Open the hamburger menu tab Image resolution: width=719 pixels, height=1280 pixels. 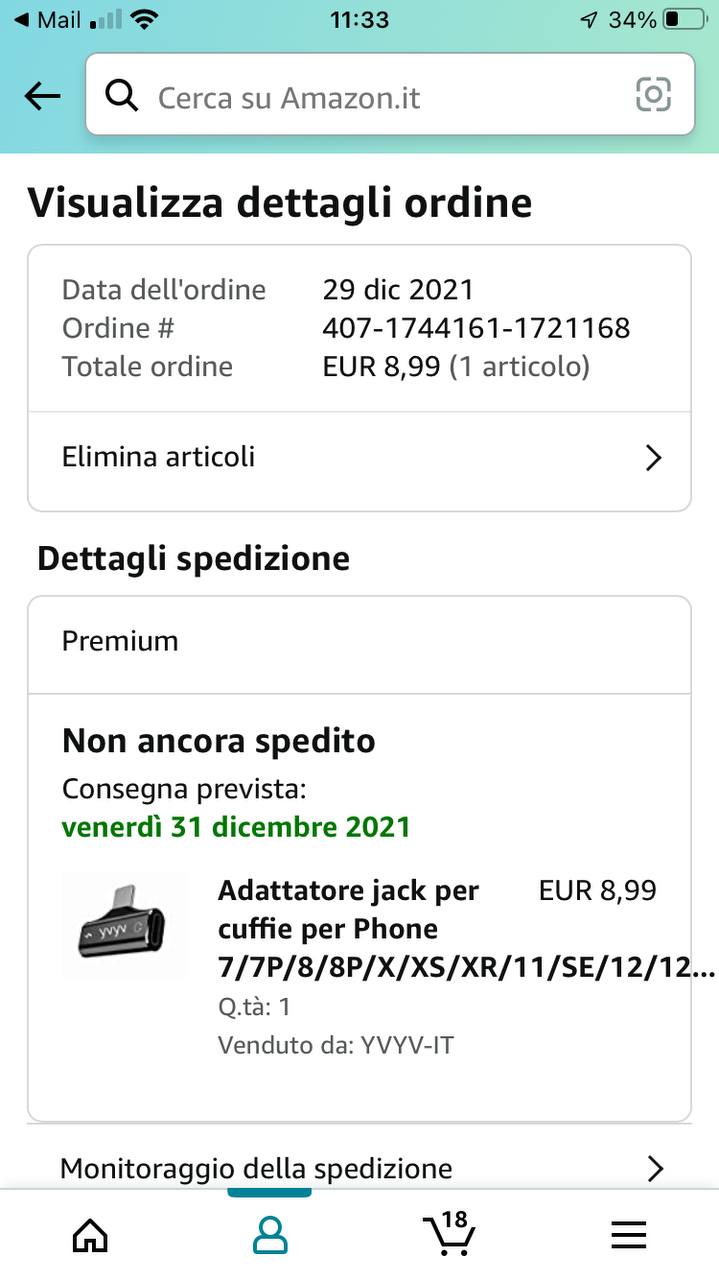click(628, 1236)
